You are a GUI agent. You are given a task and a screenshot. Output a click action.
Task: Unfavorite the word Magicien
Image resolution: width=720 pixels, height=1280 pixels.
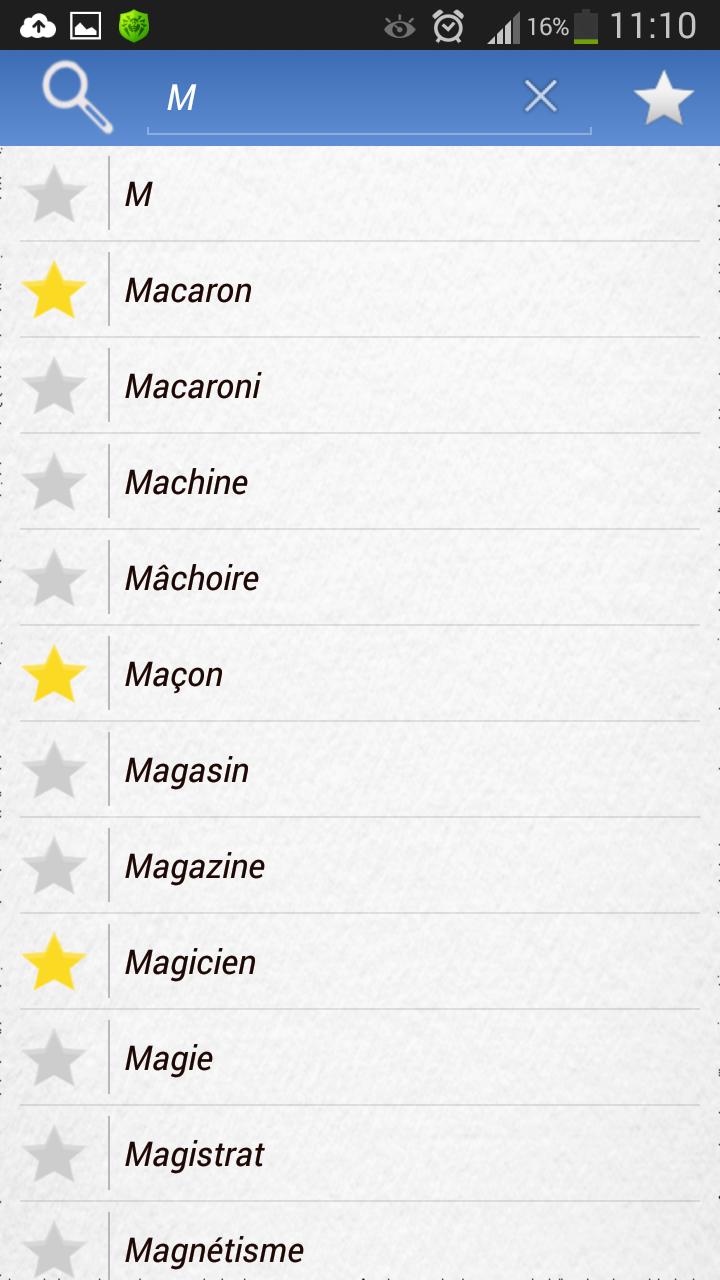coord(54,963)
